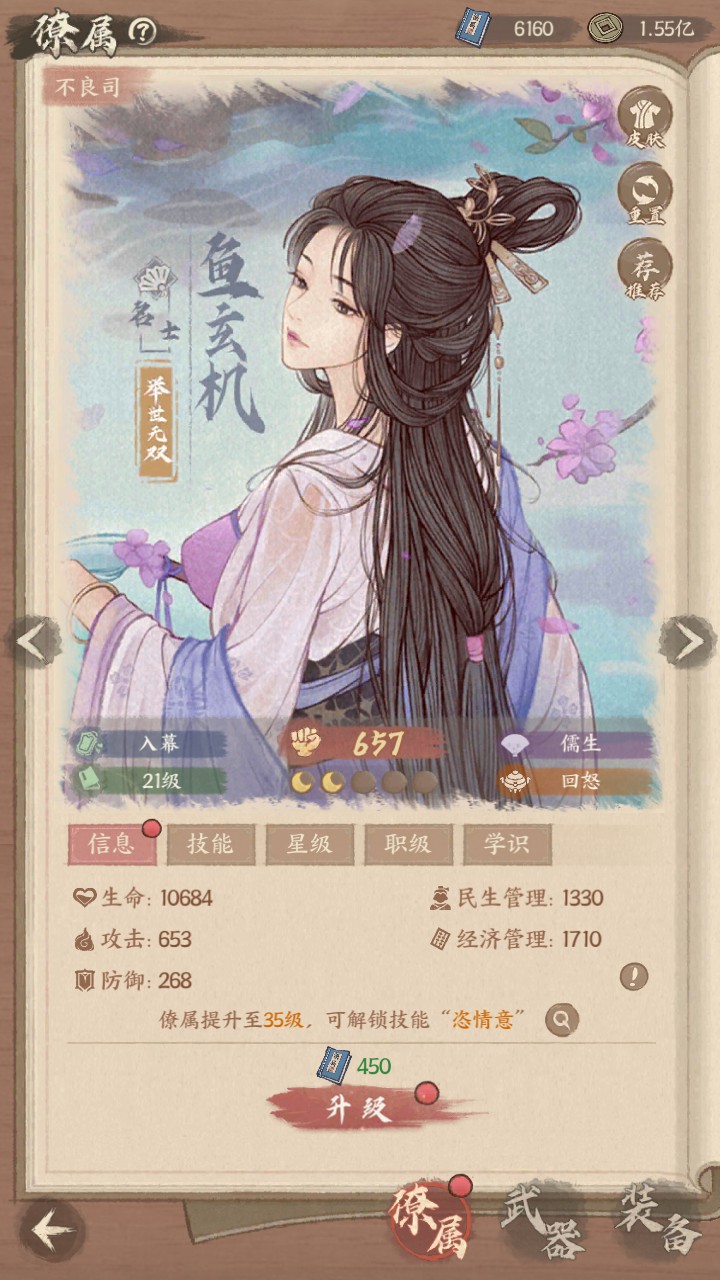
Task: Switch to the 星级 tab
Action: [x=309, y=844]
